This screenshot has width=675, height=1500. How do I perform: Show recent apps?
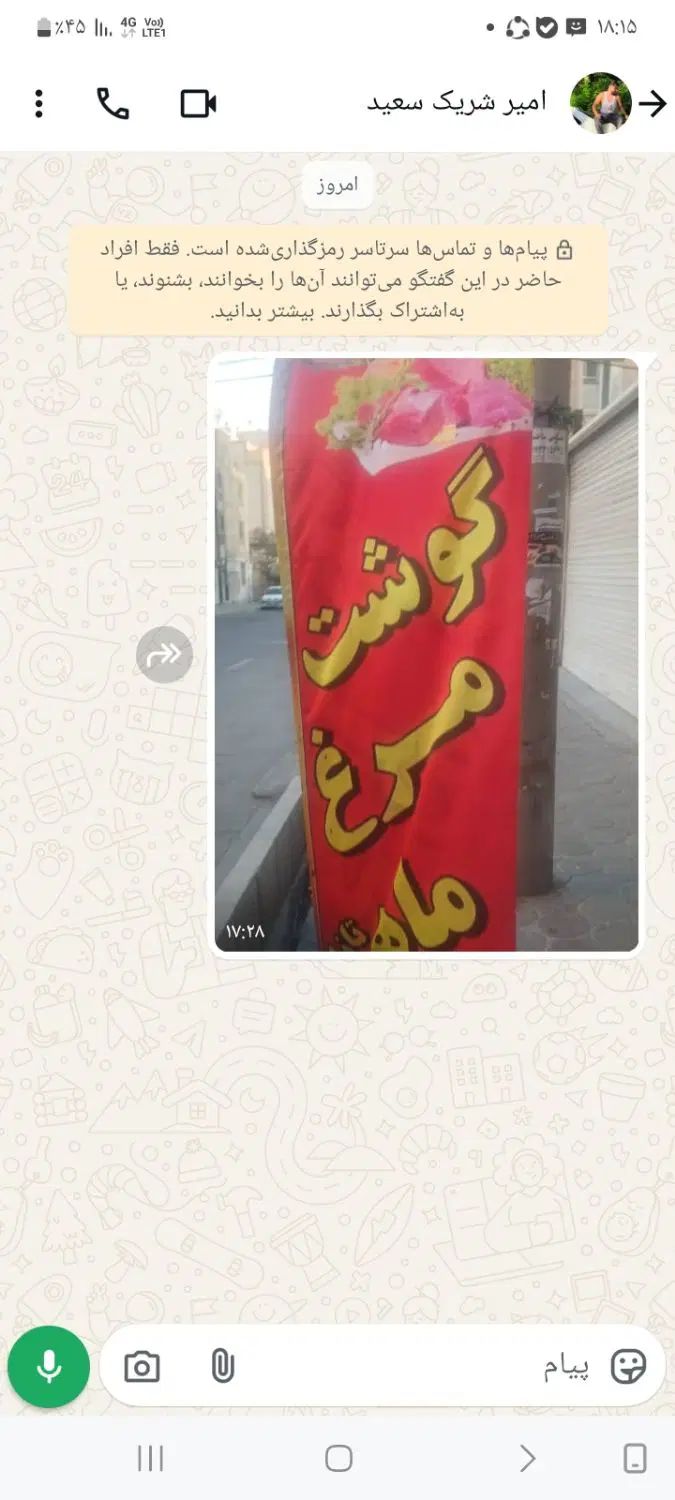(150, 1458)
